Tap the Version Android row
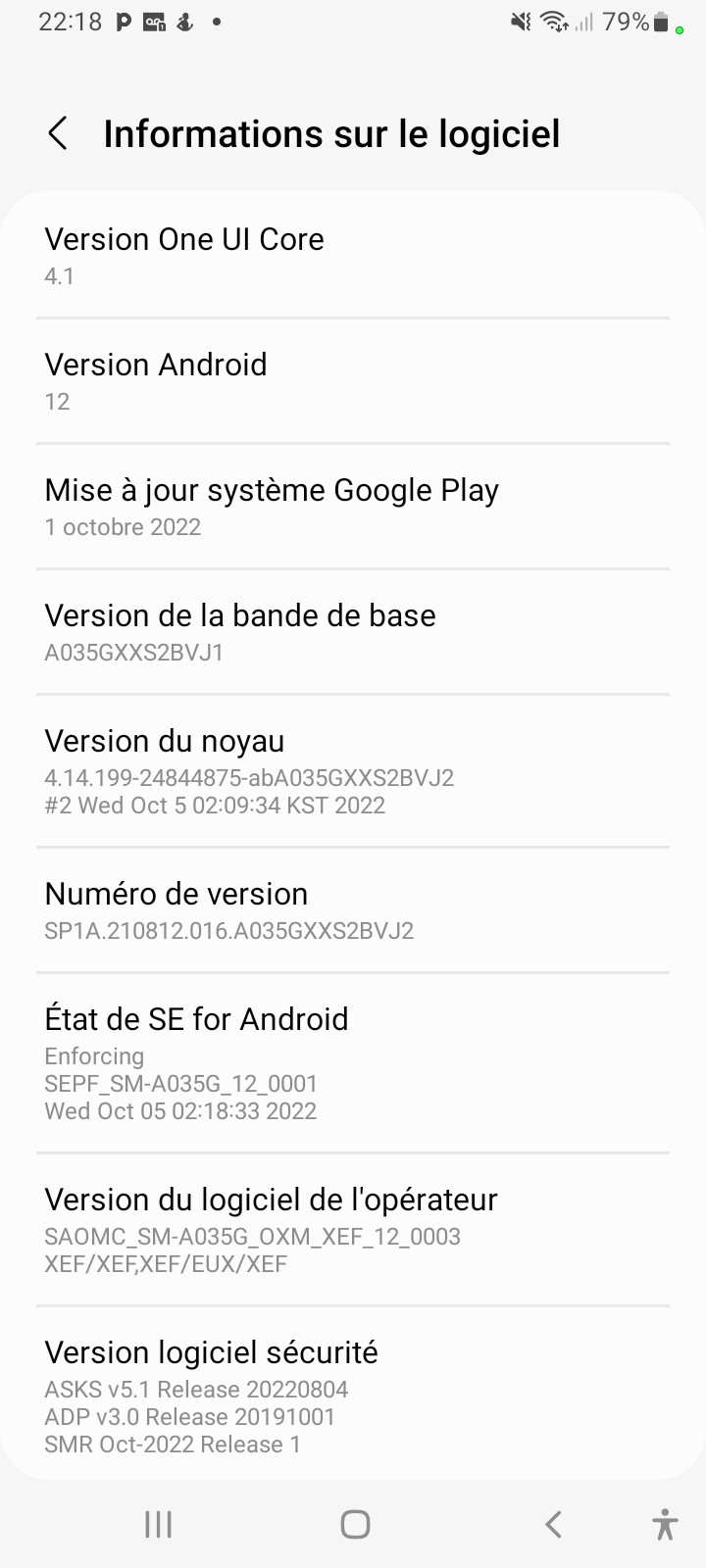The width and height of the screenshot is (706, 1568). [x=353, y=380]
